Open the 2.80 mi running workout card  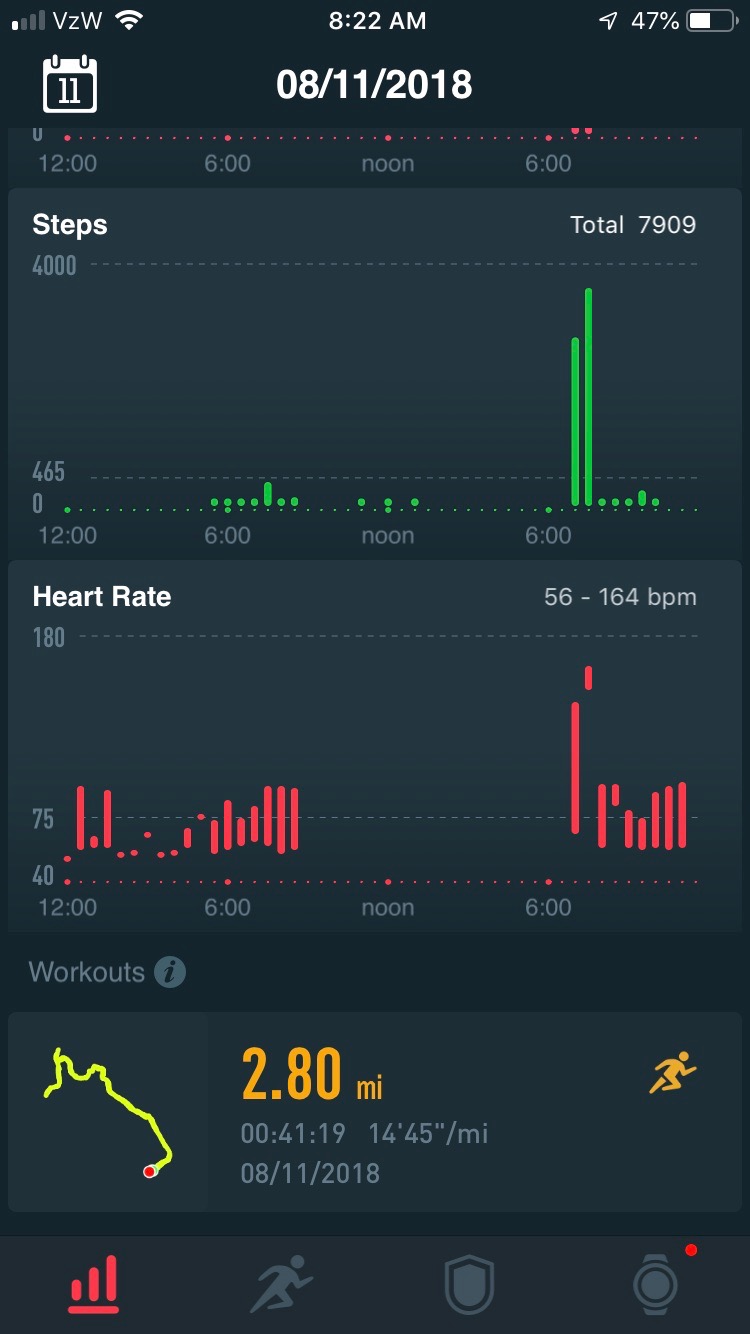[x=375, y=1112]
